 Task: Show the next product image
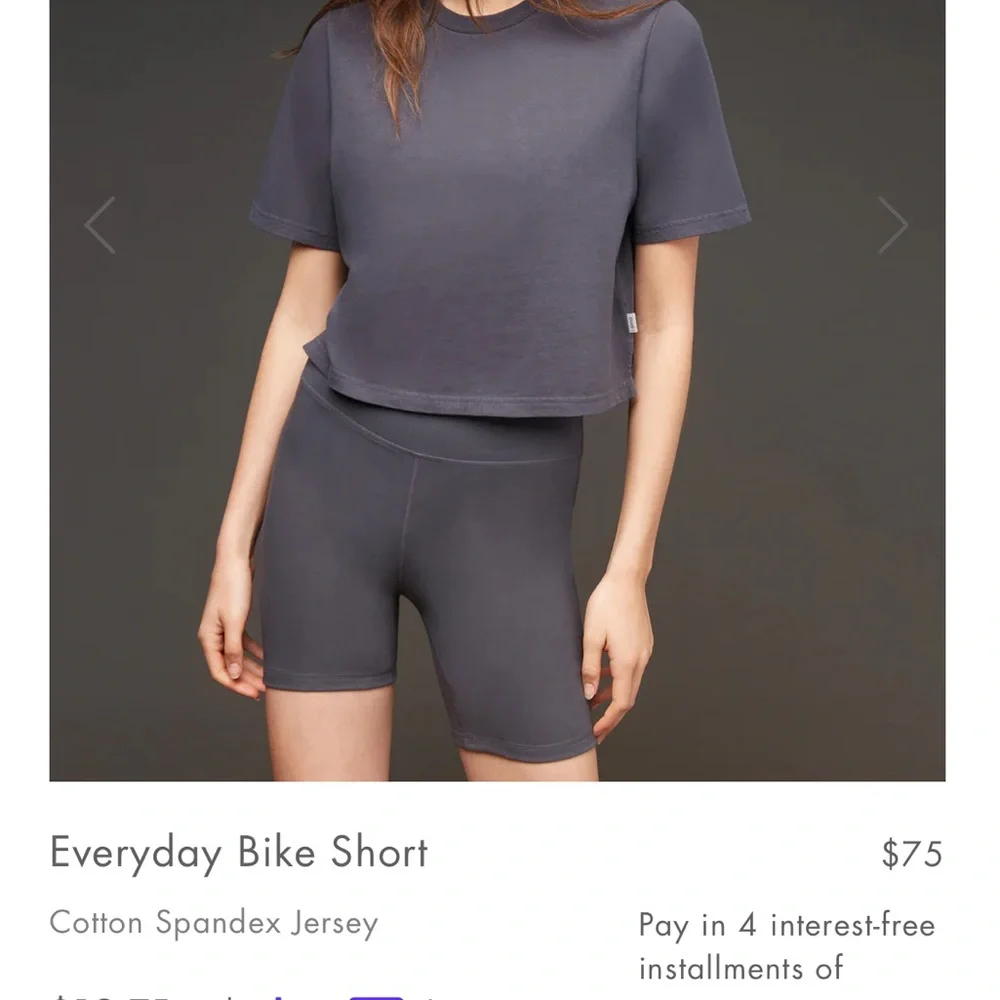892,225
